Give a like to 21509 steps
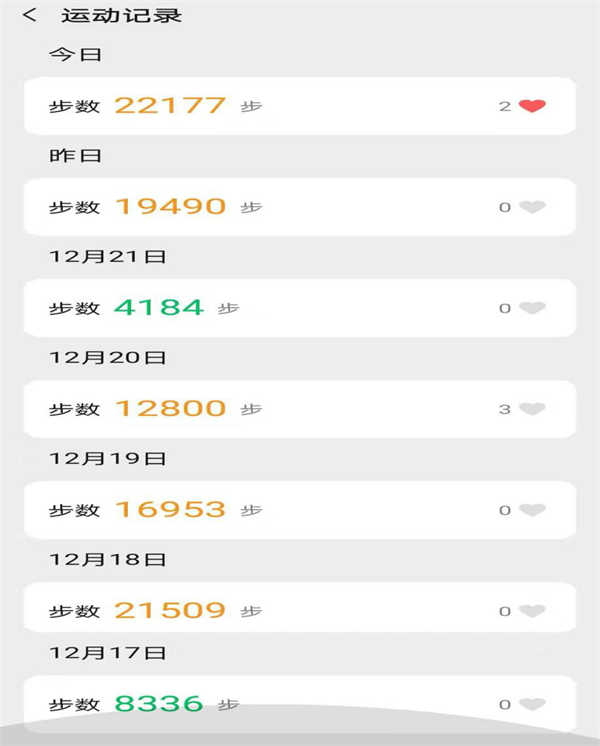Screen dimensions: 600x746 (x=532, y=611)
